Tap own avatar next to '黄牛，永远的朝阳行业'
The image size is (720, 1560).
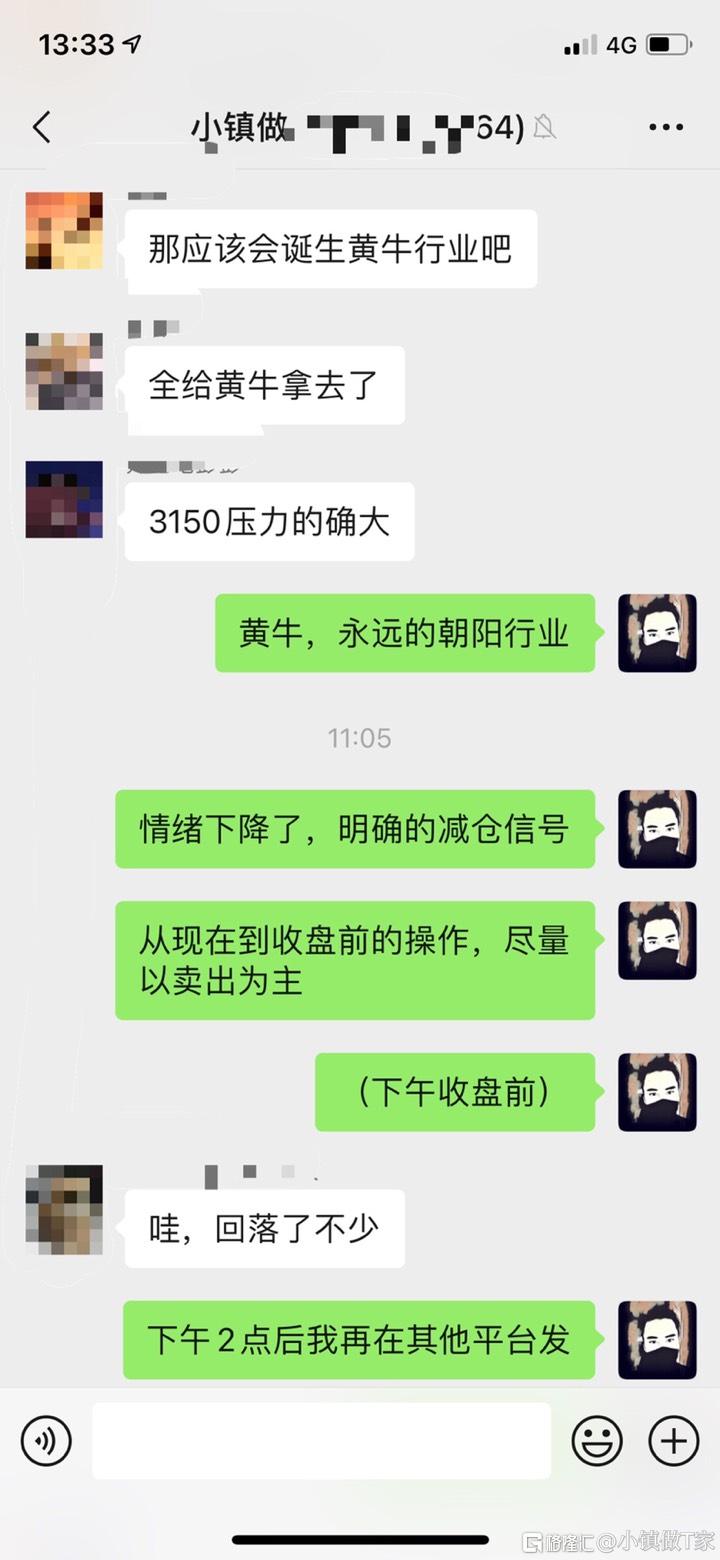657,633
